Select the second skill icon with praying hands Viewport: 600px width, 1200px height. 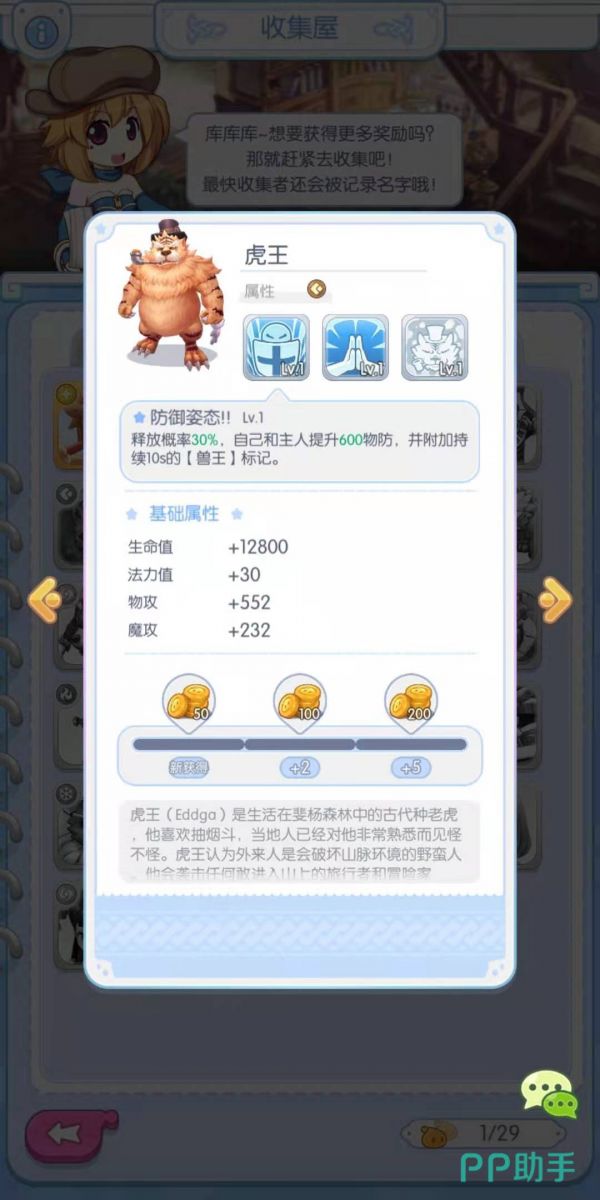[x=355, y=347]
